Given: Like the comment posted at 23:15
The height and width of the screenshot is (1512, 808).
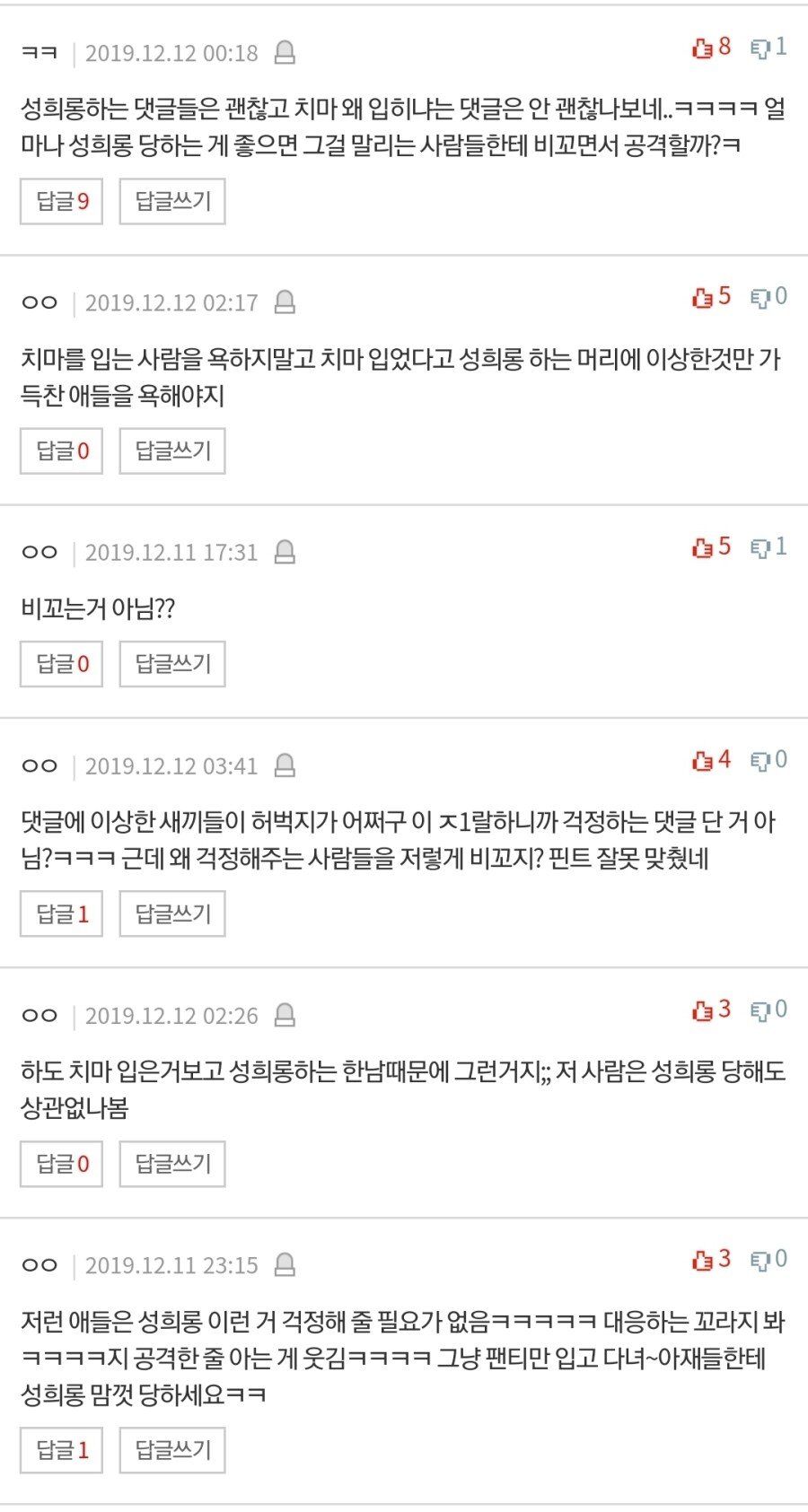Looking at the screenshot, I should (711, 1260).
